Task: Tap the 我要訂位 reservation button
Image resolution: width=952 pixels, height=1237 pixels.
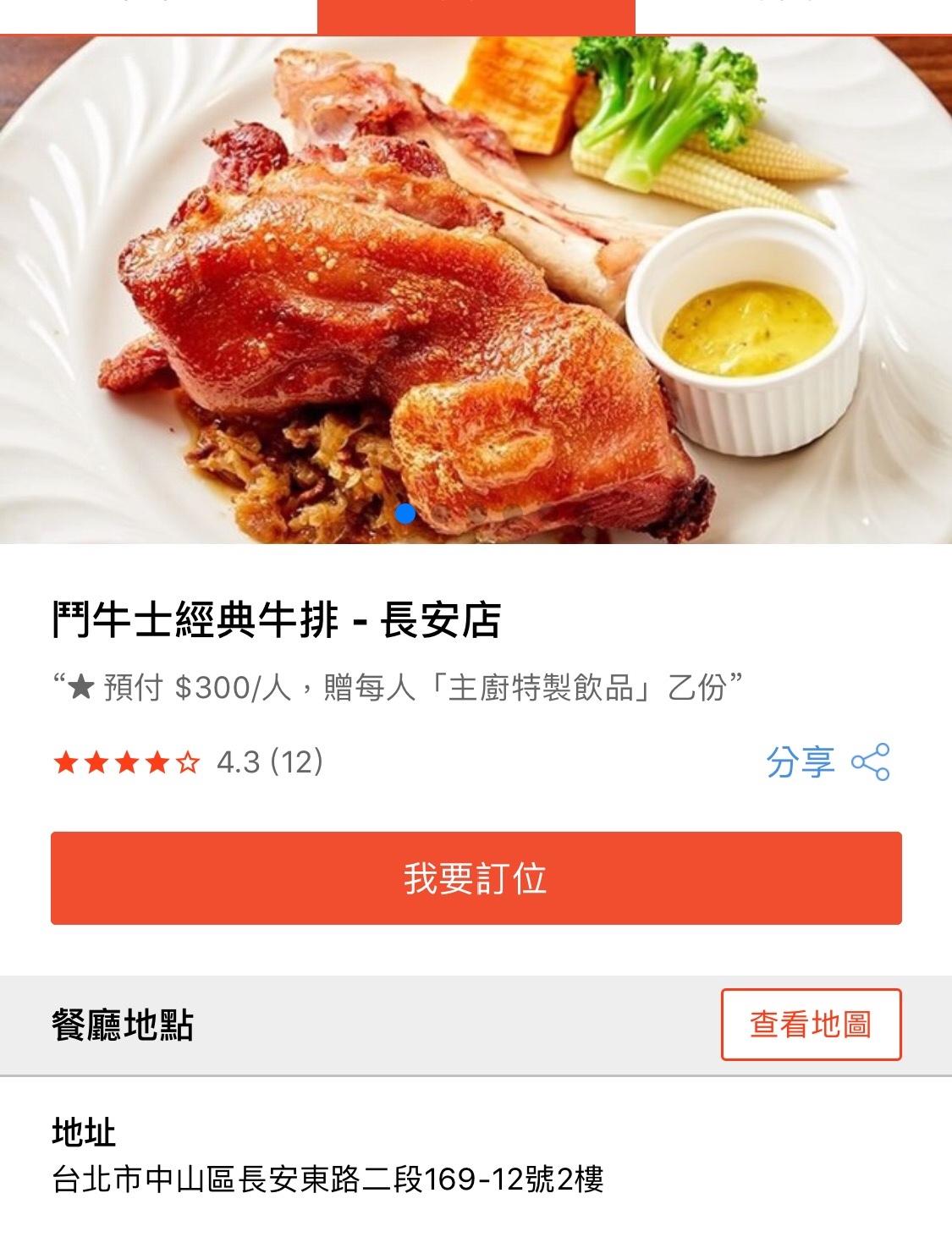Action: (x=476, y=878)
